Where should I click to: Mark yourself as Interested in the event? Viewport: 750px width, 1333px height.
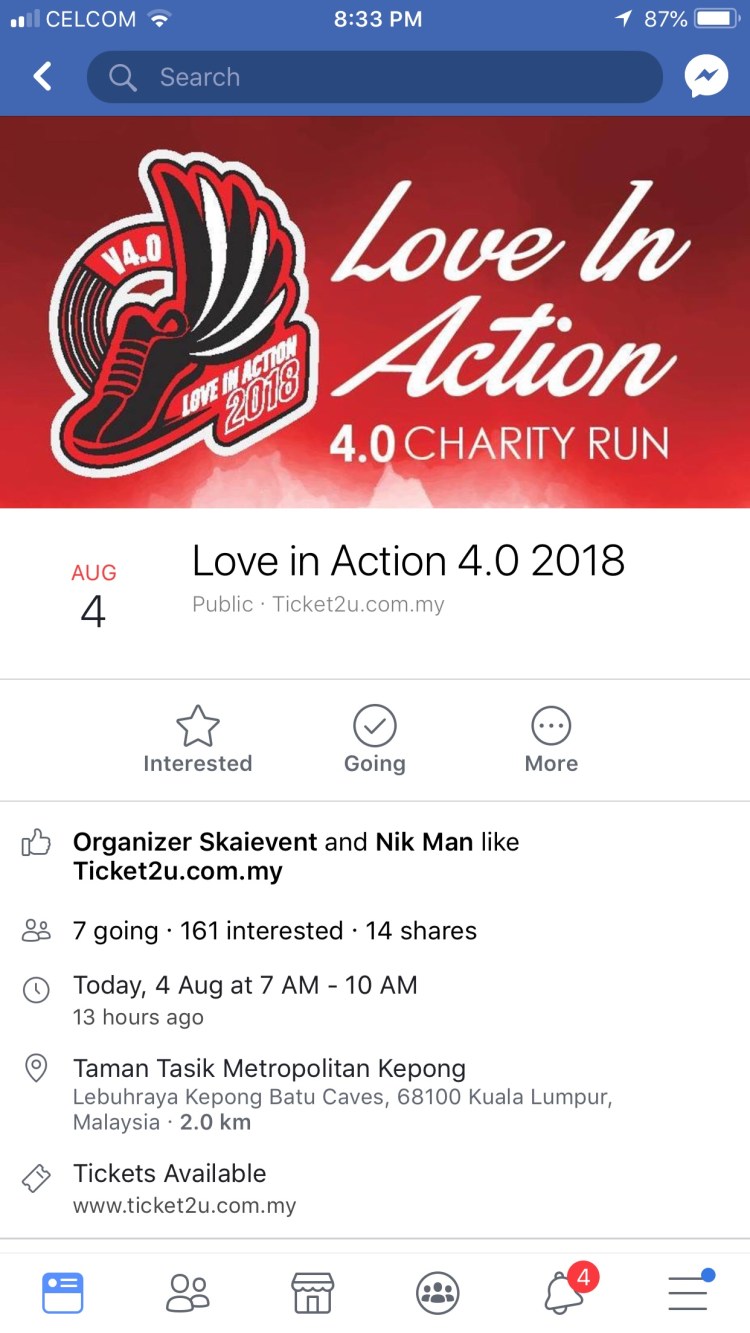pyautogui.click(x=197, y=740)
